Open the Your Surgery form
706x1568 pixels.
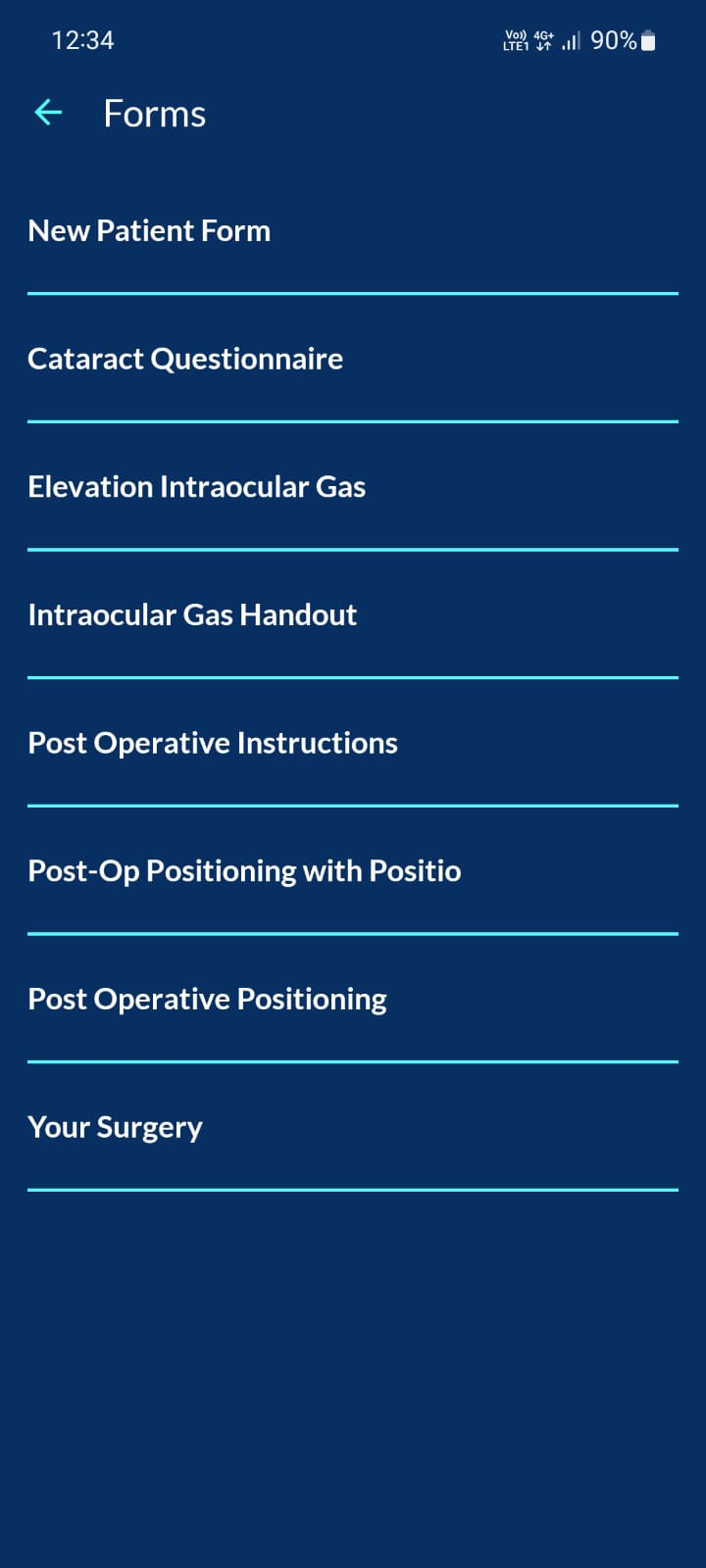pos(353,1127)
